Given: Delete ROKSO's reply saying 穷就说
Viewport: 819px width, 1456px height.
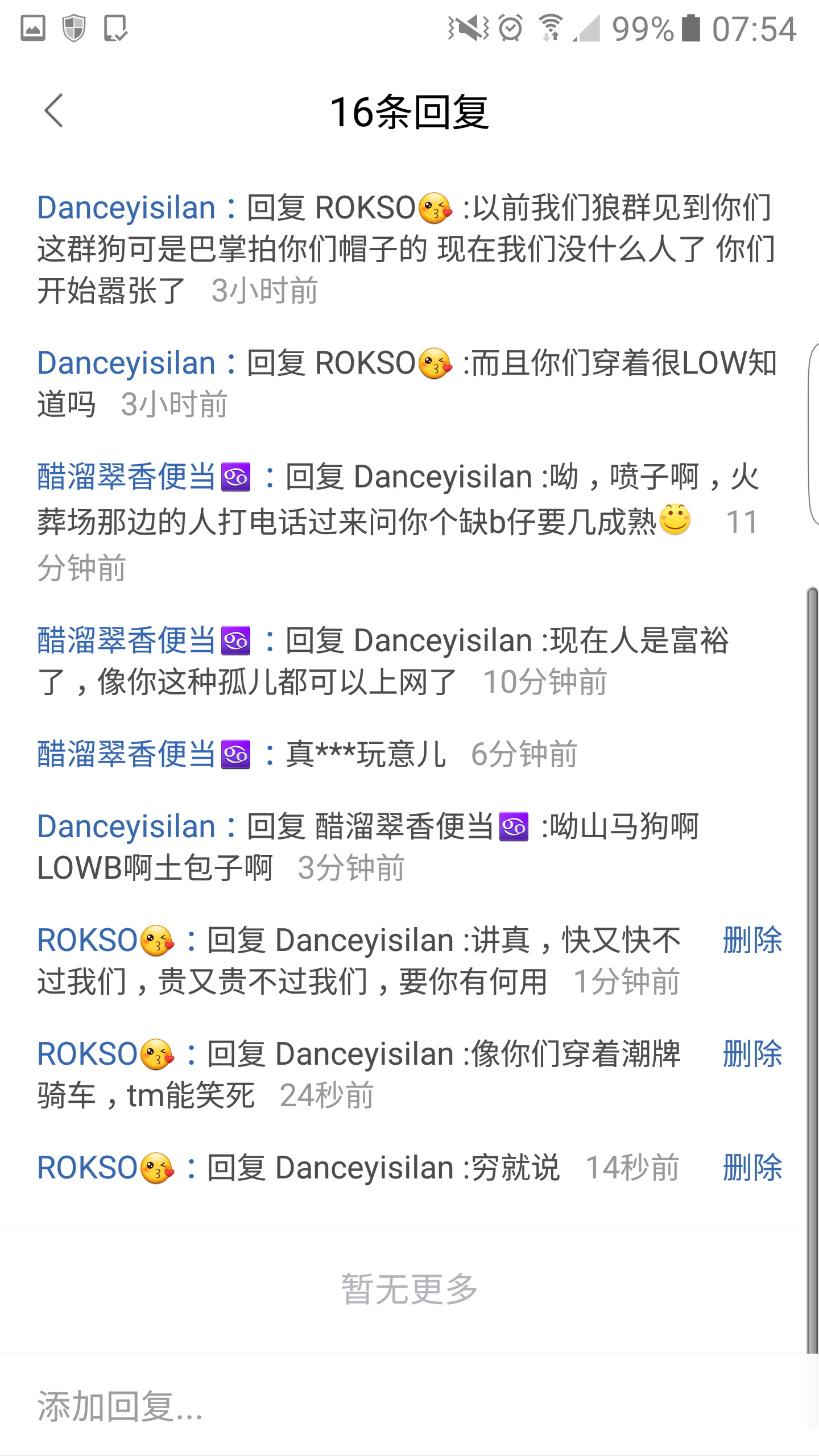Looking at the screenshot, I should point(752,1167).
